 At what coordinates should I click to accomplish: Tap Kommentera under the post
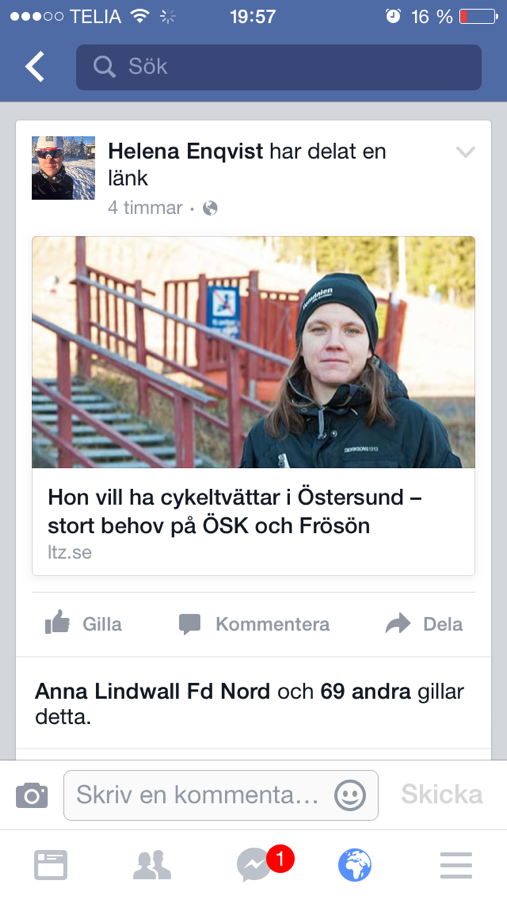click(x=254, y=624)
